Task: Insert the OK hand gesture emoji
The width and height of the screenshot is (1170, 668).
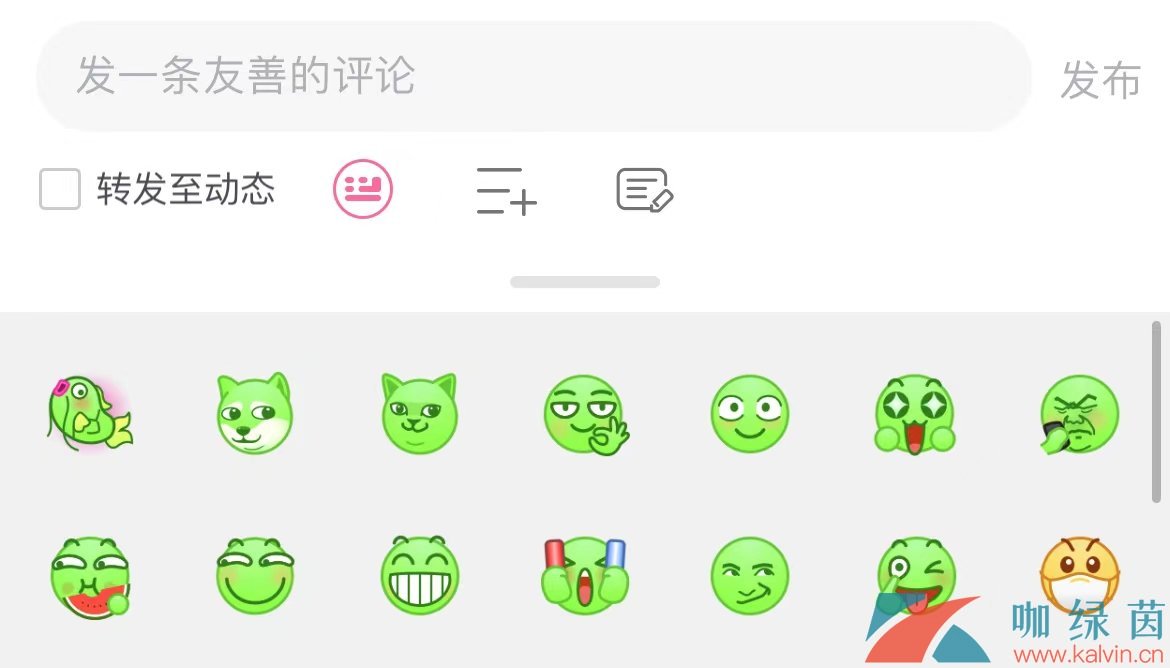Action: click(585, 412)
